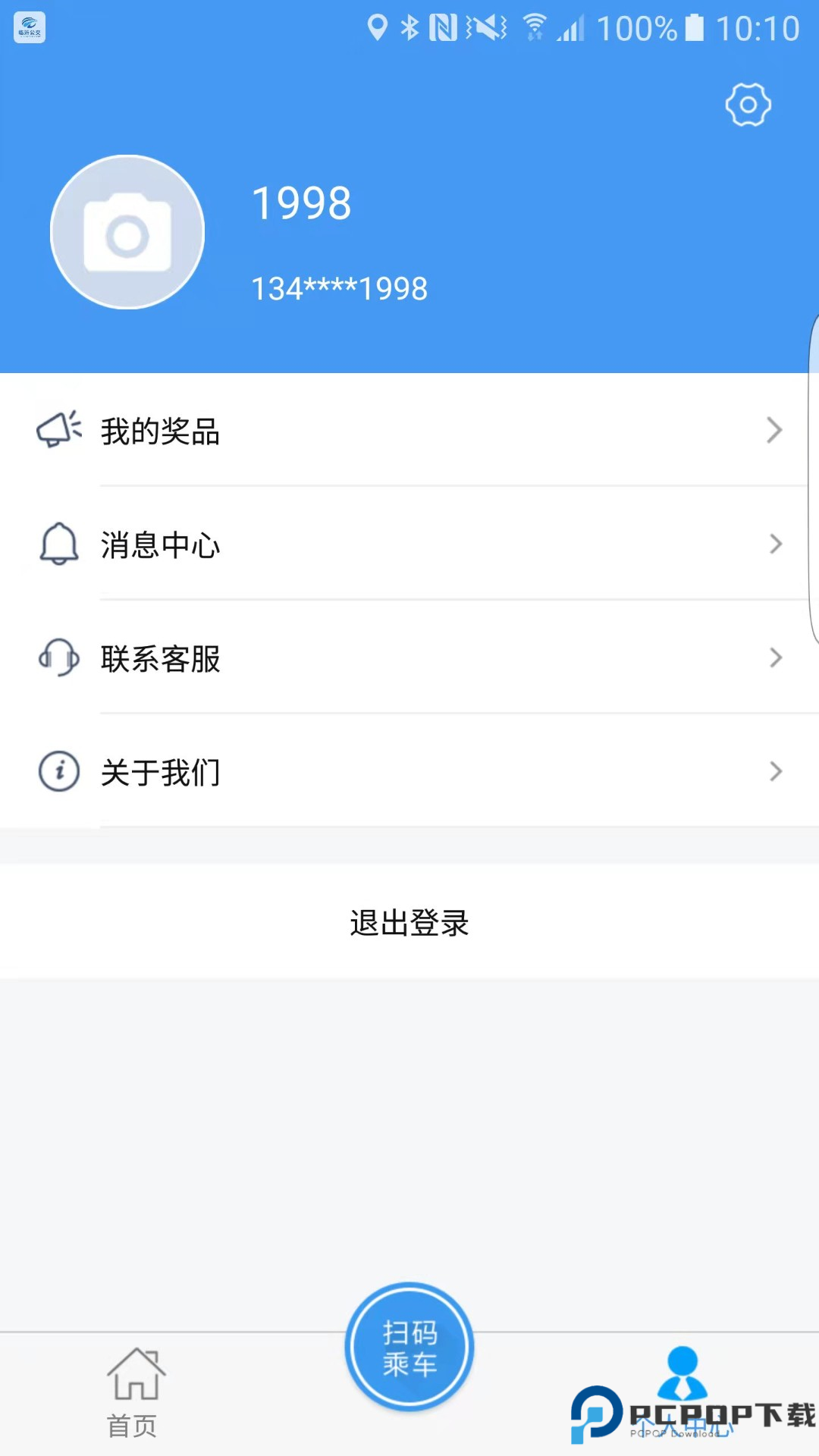Select the headset icon next to 联系客服
819x1456 pixels.
pyautogui.click(x=58, y=658)
